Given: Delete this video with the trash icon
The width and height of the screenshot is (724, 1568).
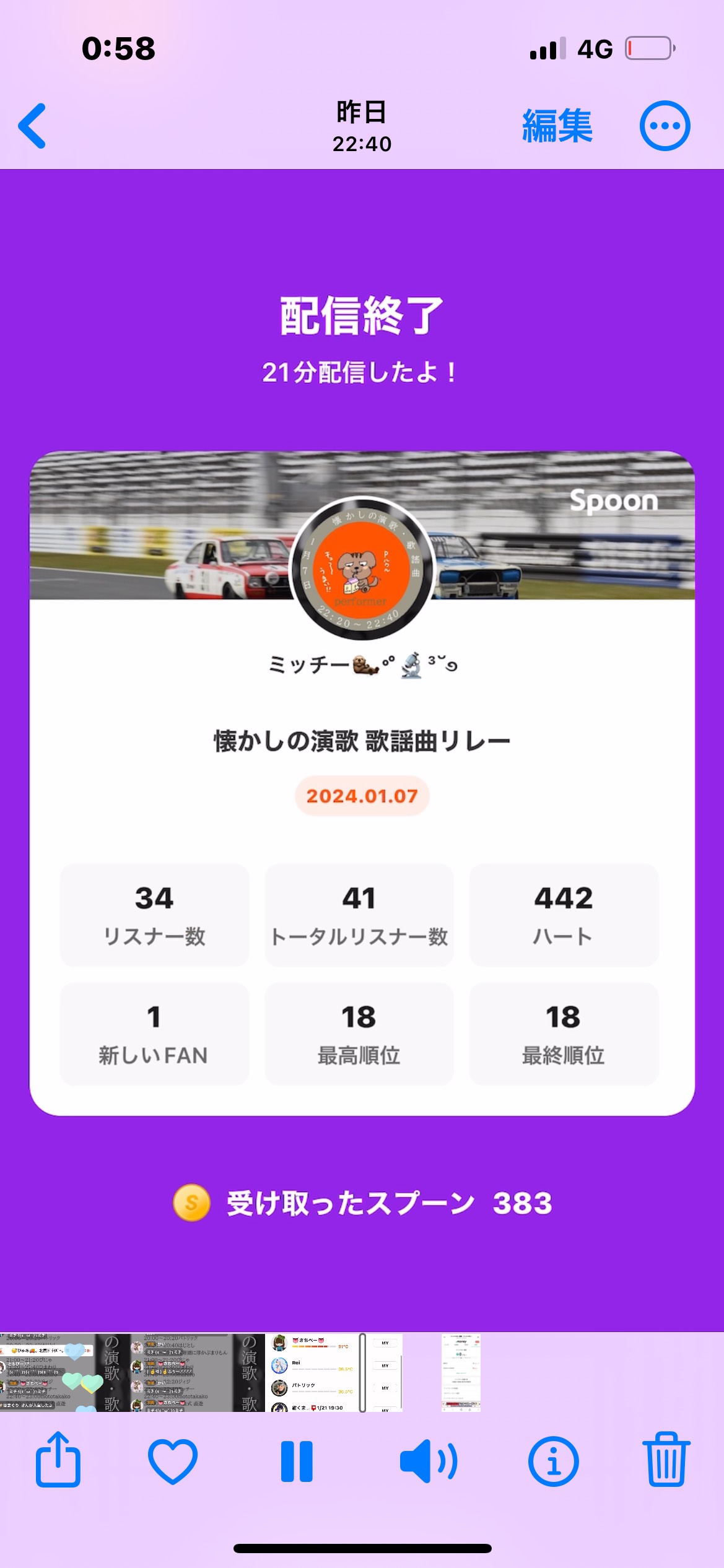Looking at the screenshot, I should point(666,1461).
